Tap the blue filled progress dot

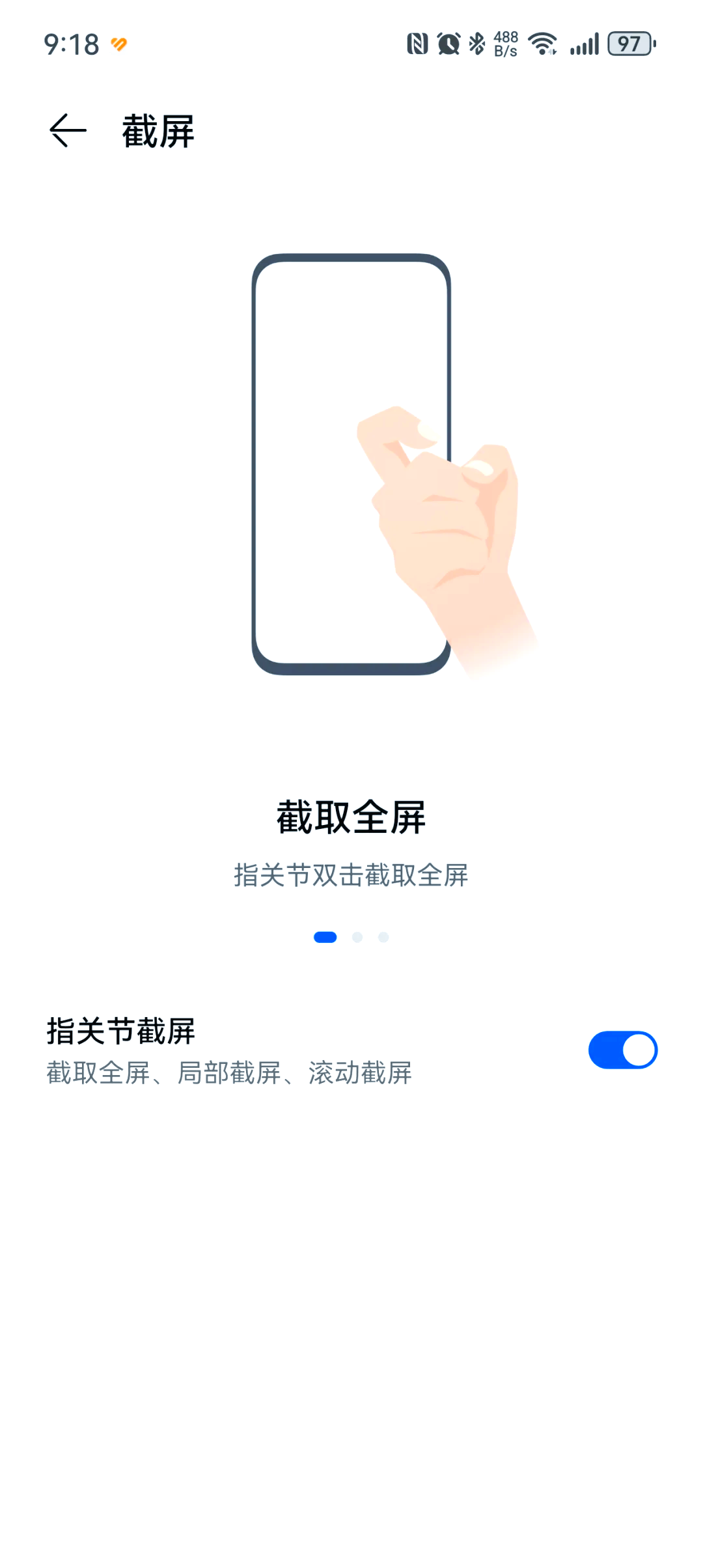[x=325, y=936]
